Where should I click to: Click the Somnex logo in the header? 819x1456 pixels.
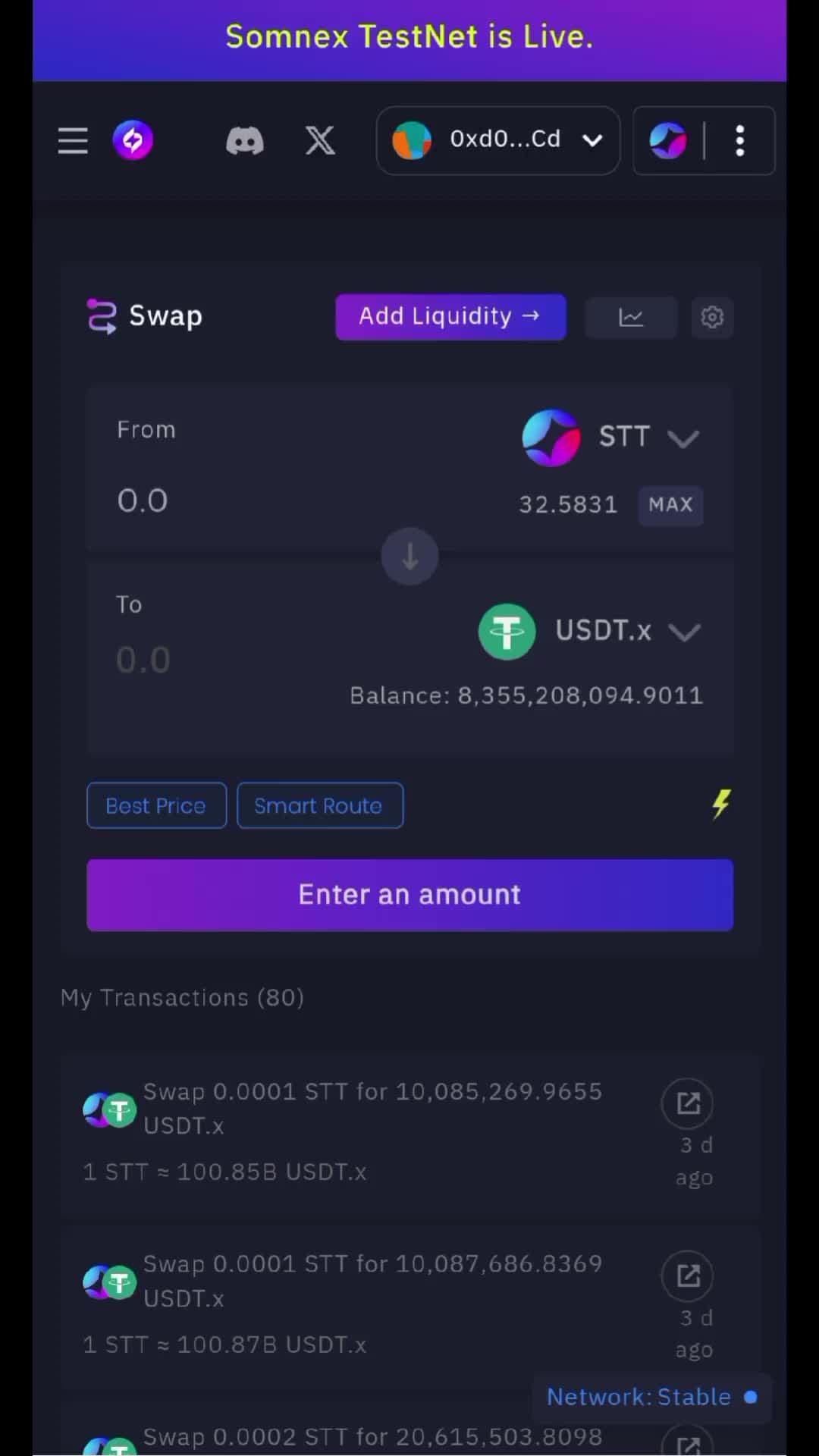tap(133, 140)
